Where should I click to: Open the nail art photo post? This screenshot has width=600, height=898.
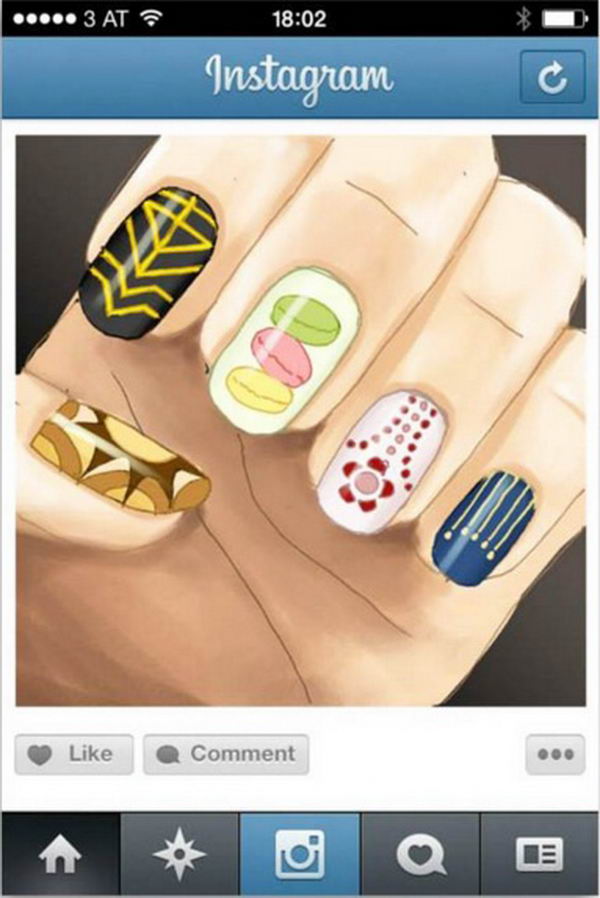coord(300,420)
